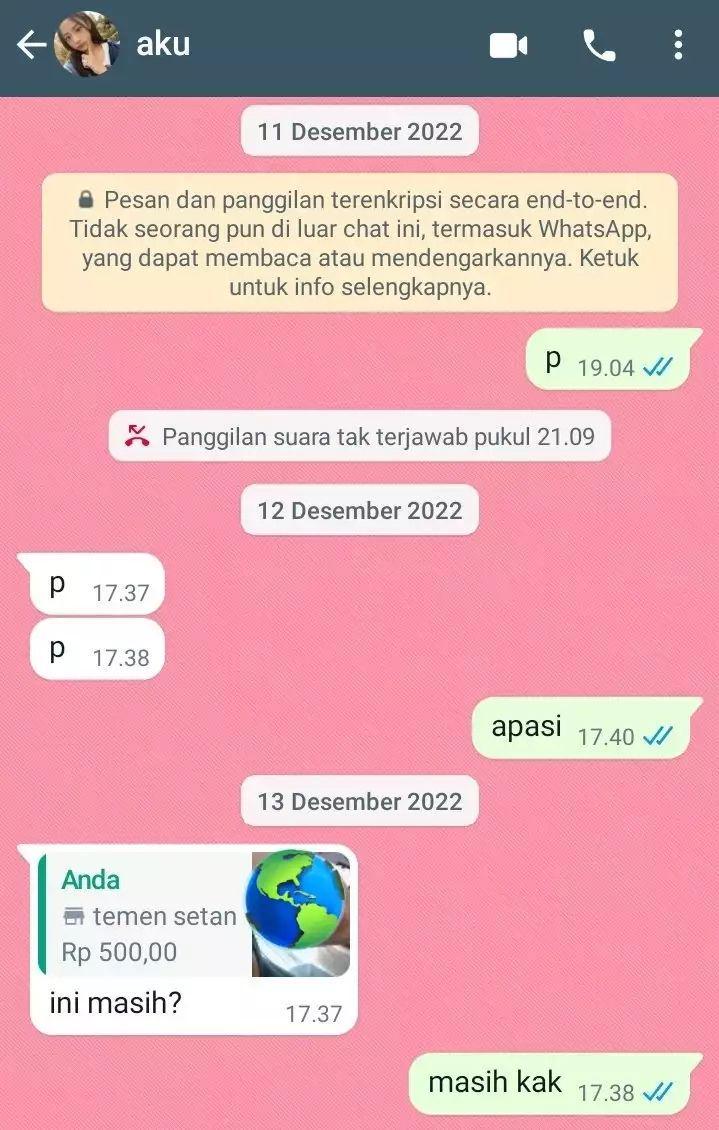Open contact info for aku
This screenshot has width=719, height=1130.
pyautogui.click(x=163, y=45)
